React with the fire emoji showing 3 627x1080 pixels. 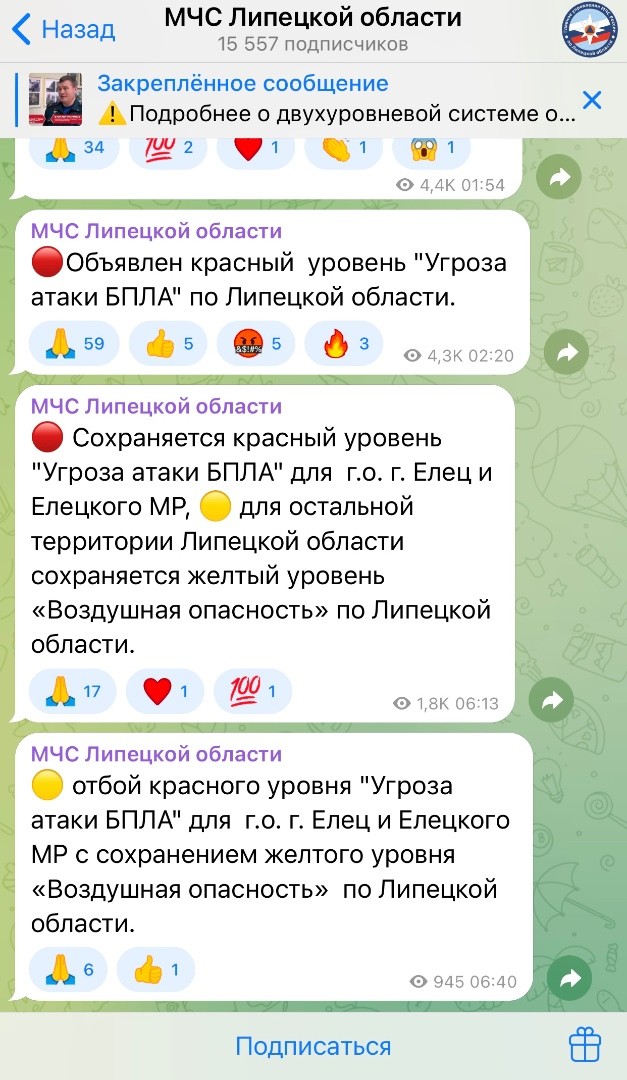(x=343, y=343)
